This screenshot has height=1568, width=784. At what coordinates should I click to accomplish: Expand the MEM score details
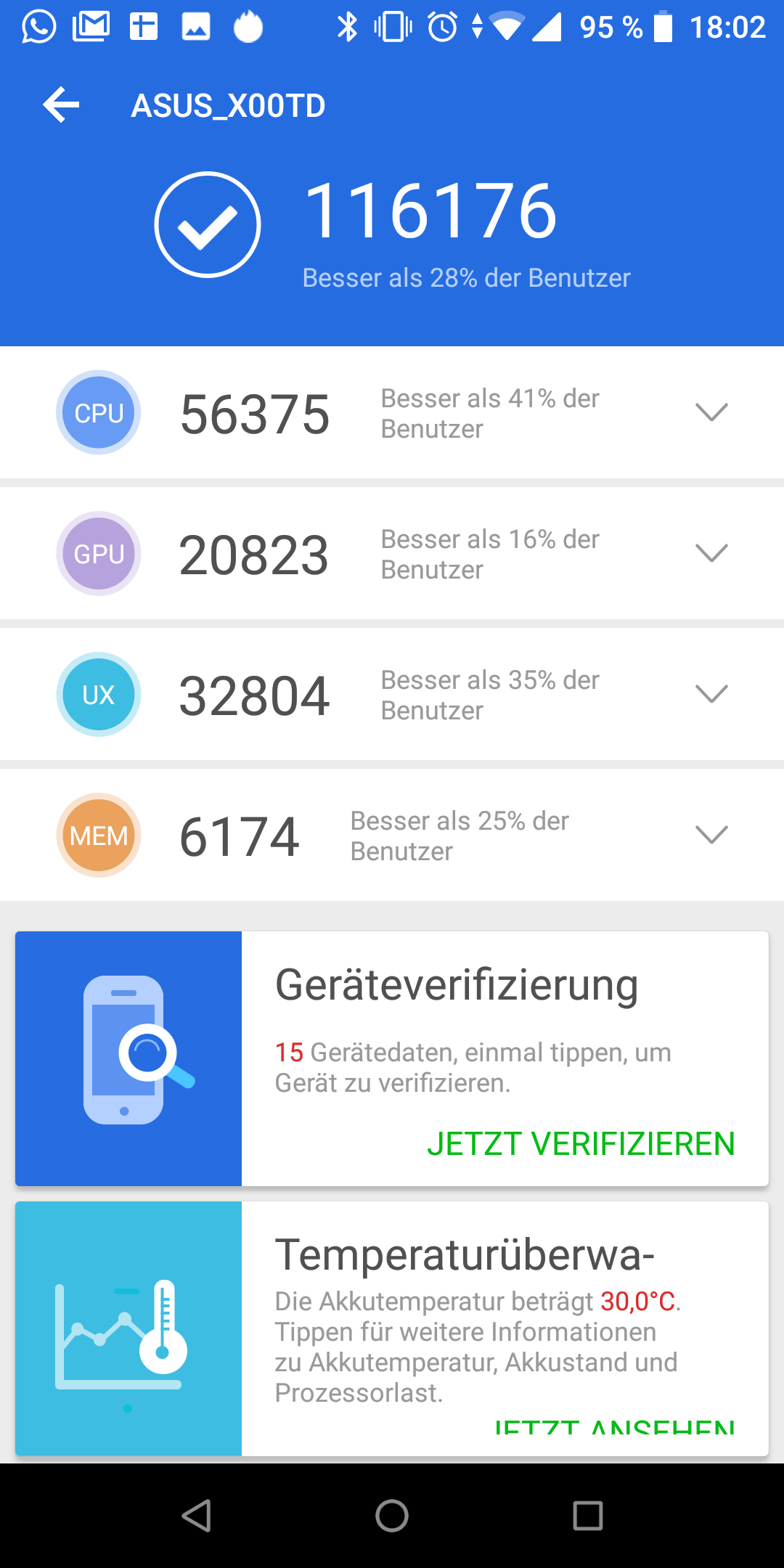[711, 835]
